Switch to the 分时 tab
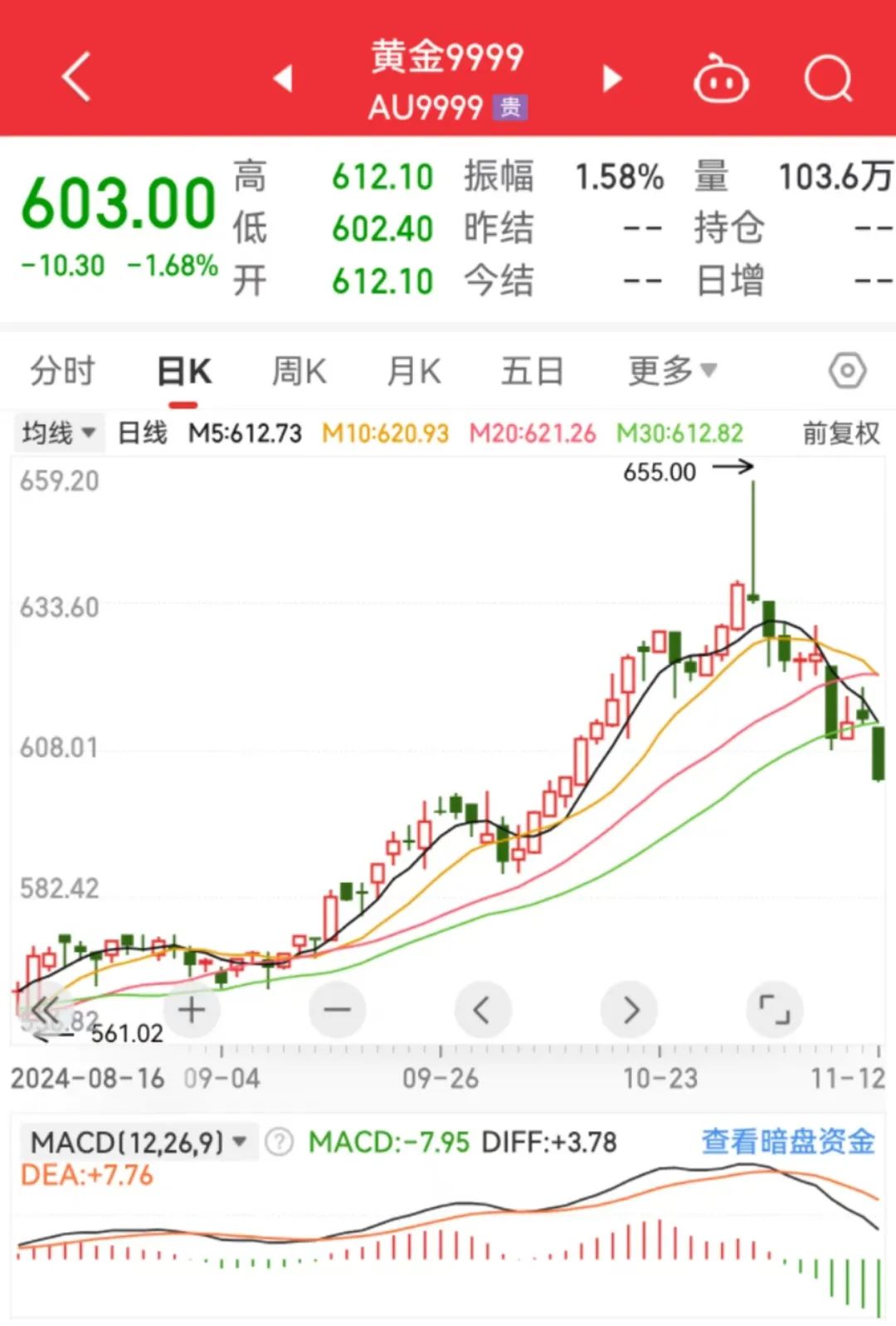Image resolution: width=896 pixels, height=1326 pixels. tap(62, 371)
